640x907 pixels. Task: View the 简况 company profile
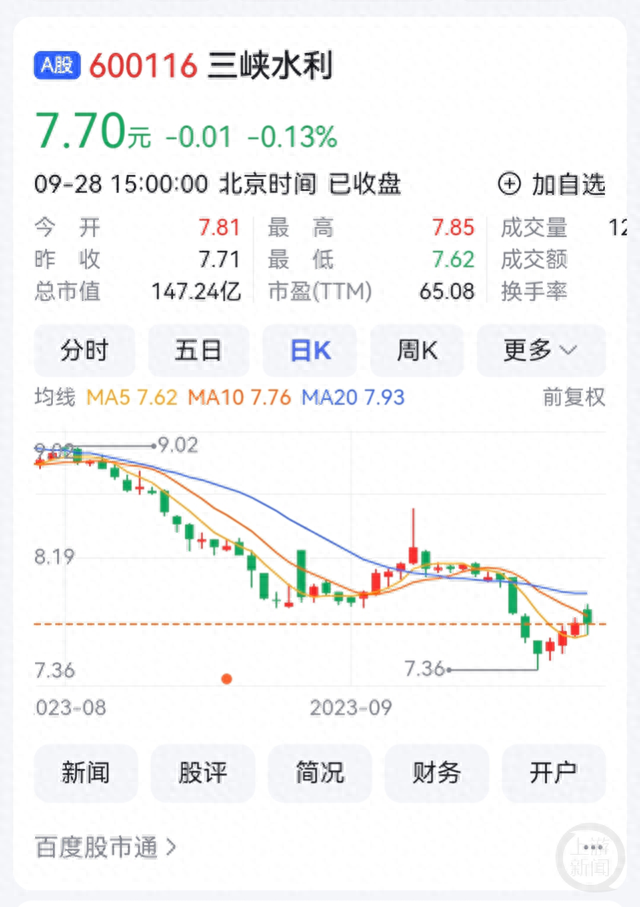[320, 773]
